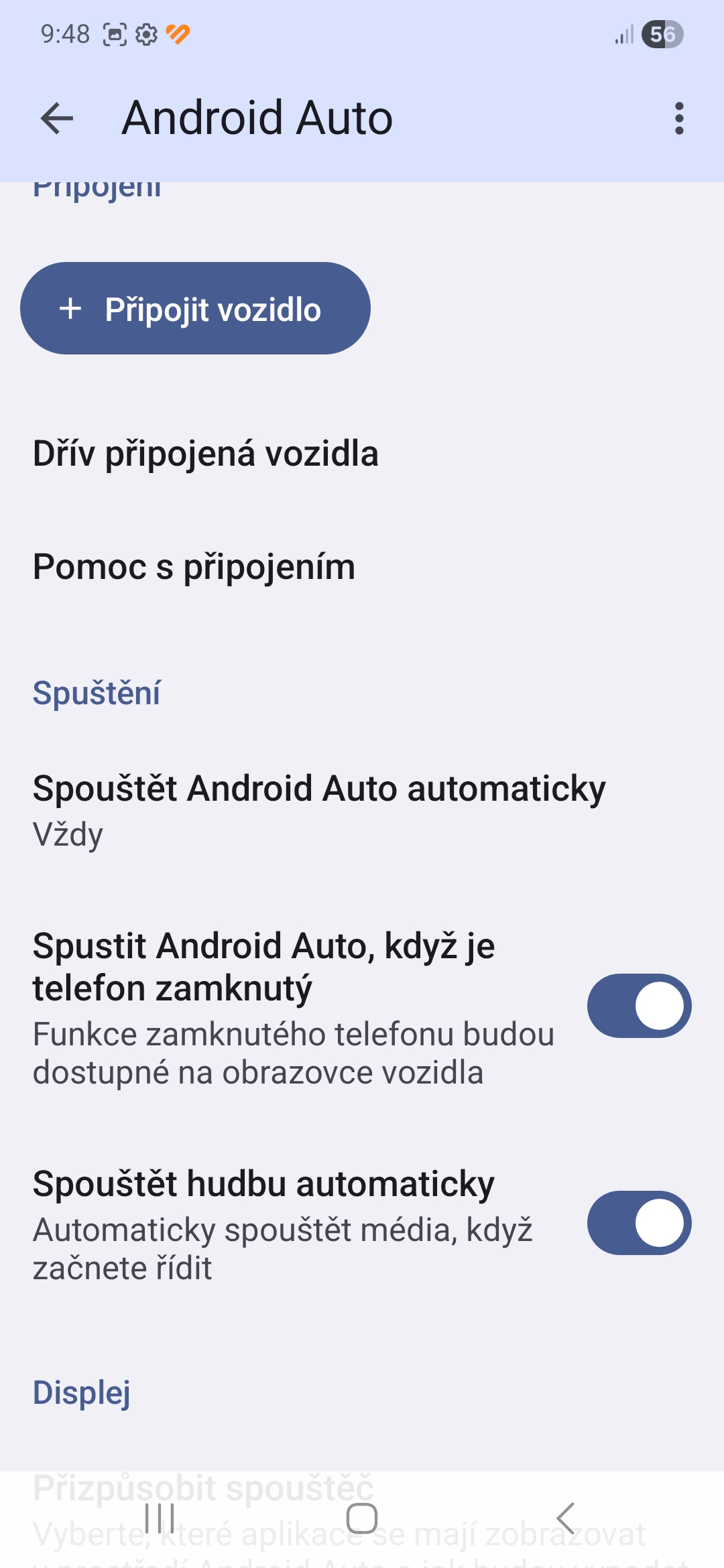
Task: Tap the system home button
Action: [361, 1518]
